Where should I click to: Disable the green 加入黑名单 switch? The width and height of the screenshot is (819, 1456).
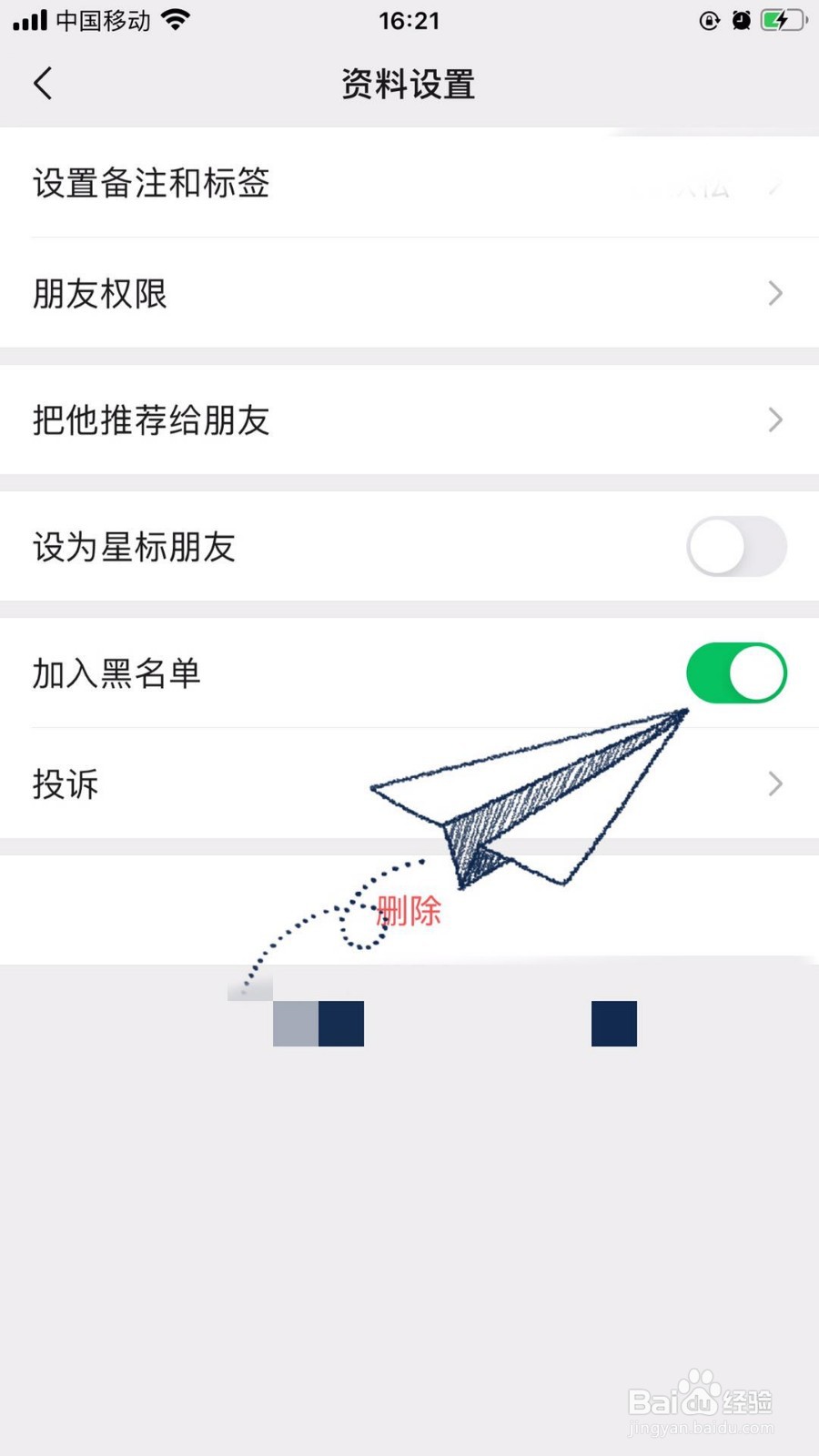736,672
